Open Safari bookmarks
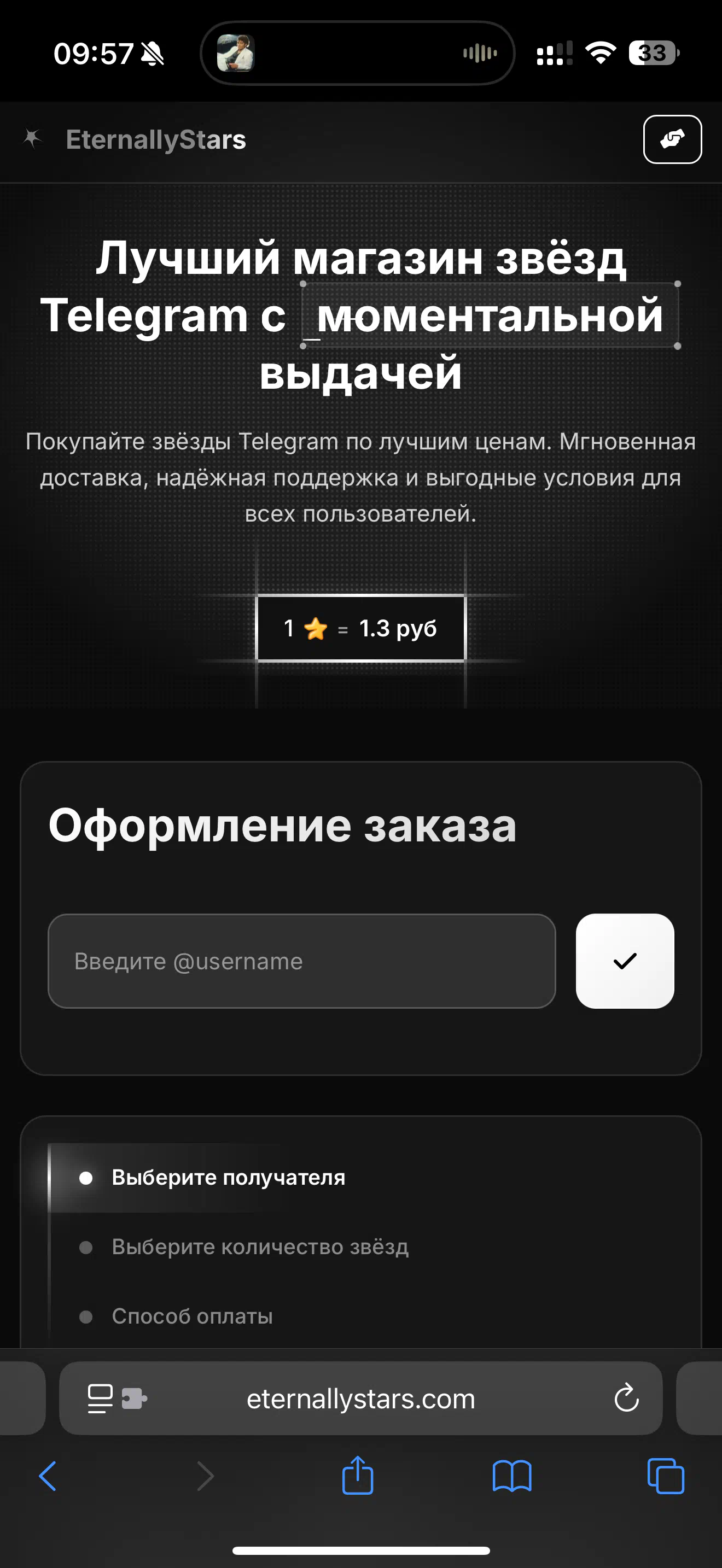The image size is (722, 1568). 511,1476
